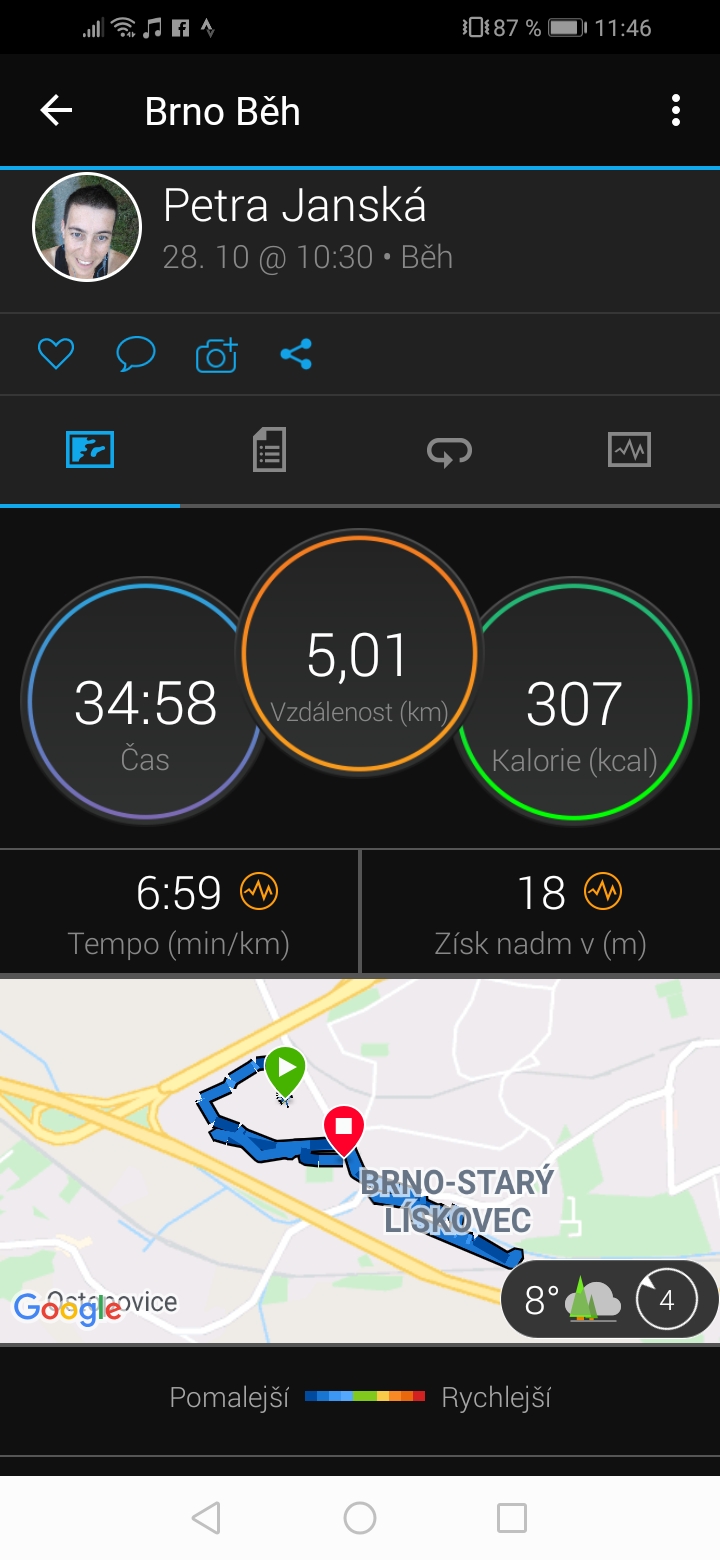The image size is (720, 1560).
Task: Switch to the details list tab
Action: (269, 450)
